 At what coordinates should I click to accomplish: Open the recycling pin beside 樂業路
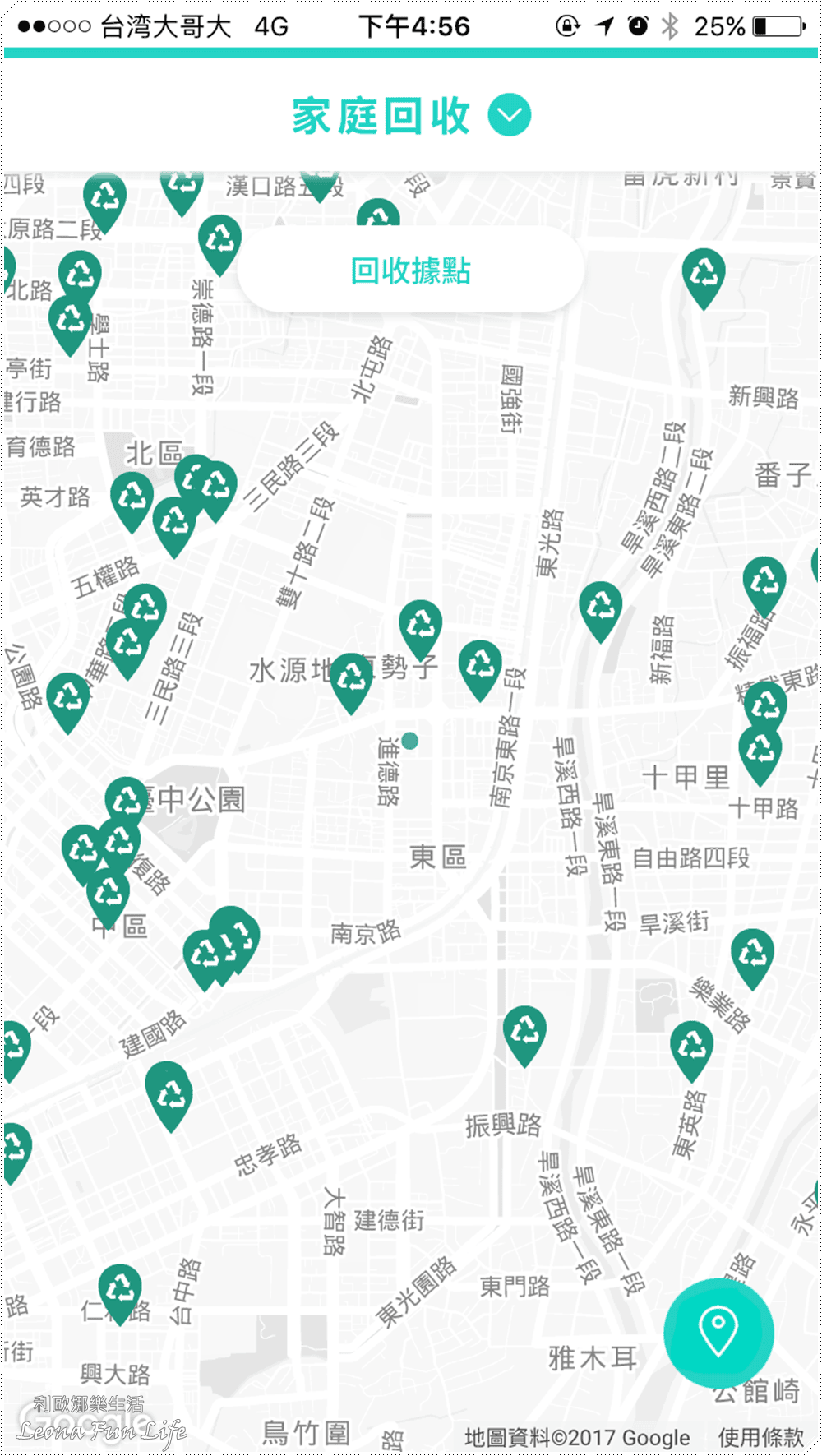[752, 955]
